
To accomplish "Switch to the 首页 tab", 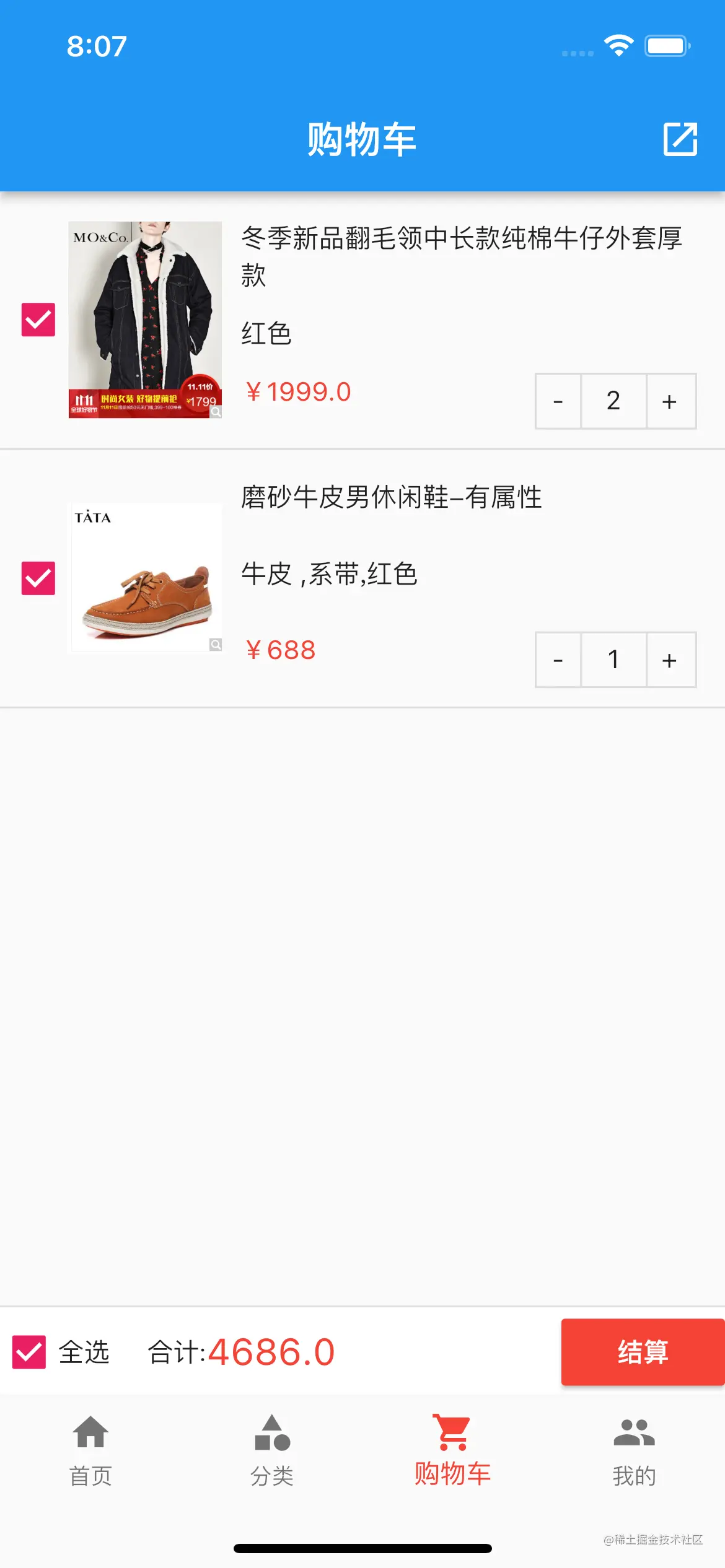I will click(x=90, y=1450).
